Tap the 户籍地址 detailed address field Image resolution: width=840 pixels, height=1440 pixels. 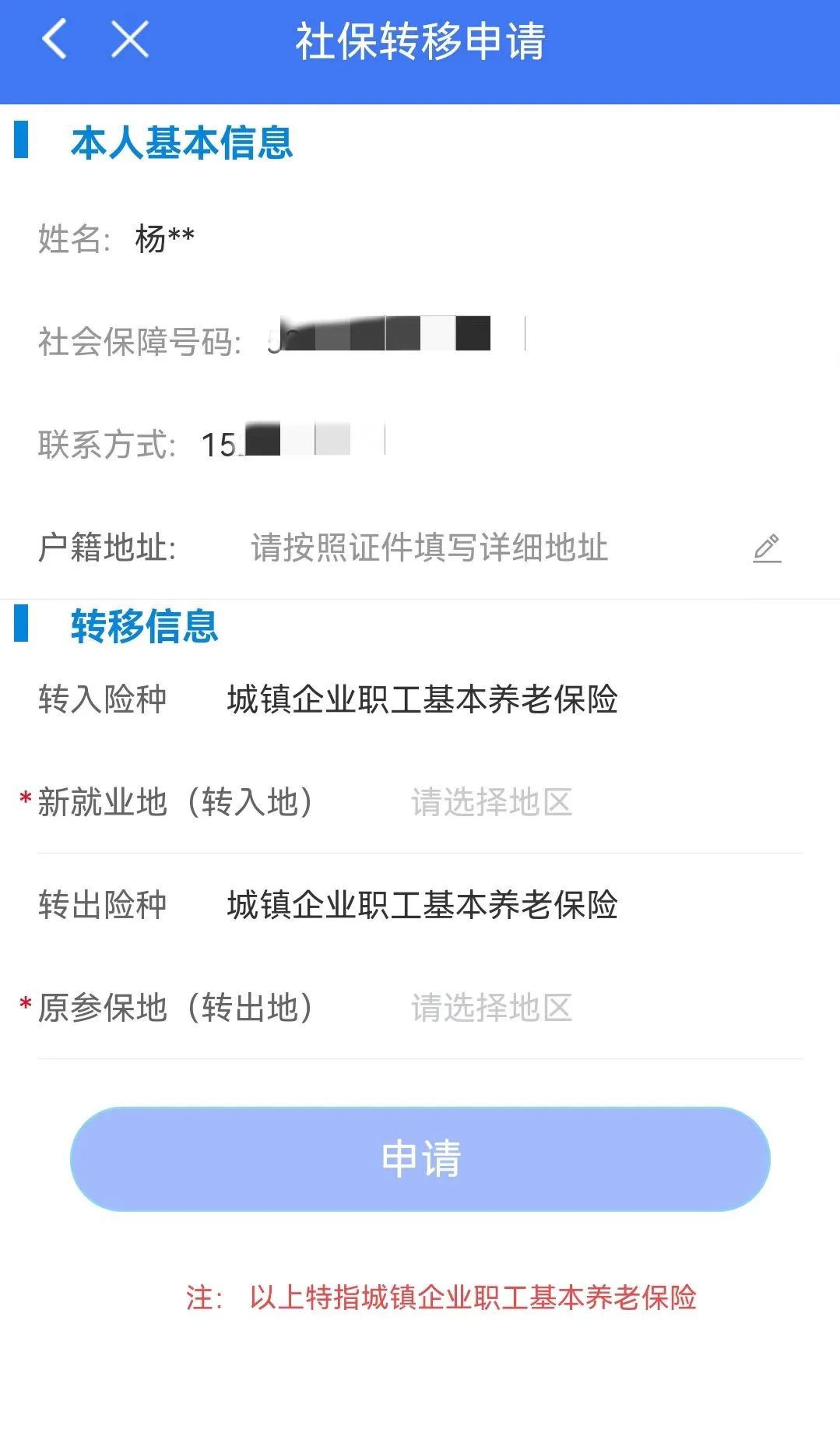pos(429,547)
